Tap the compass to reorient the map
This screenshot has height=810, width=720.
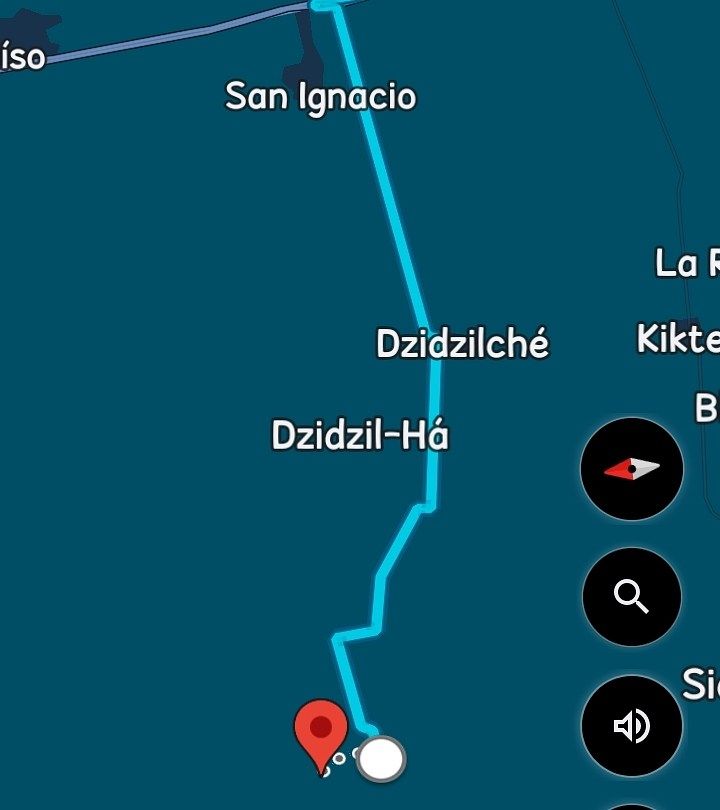point(632,468)
